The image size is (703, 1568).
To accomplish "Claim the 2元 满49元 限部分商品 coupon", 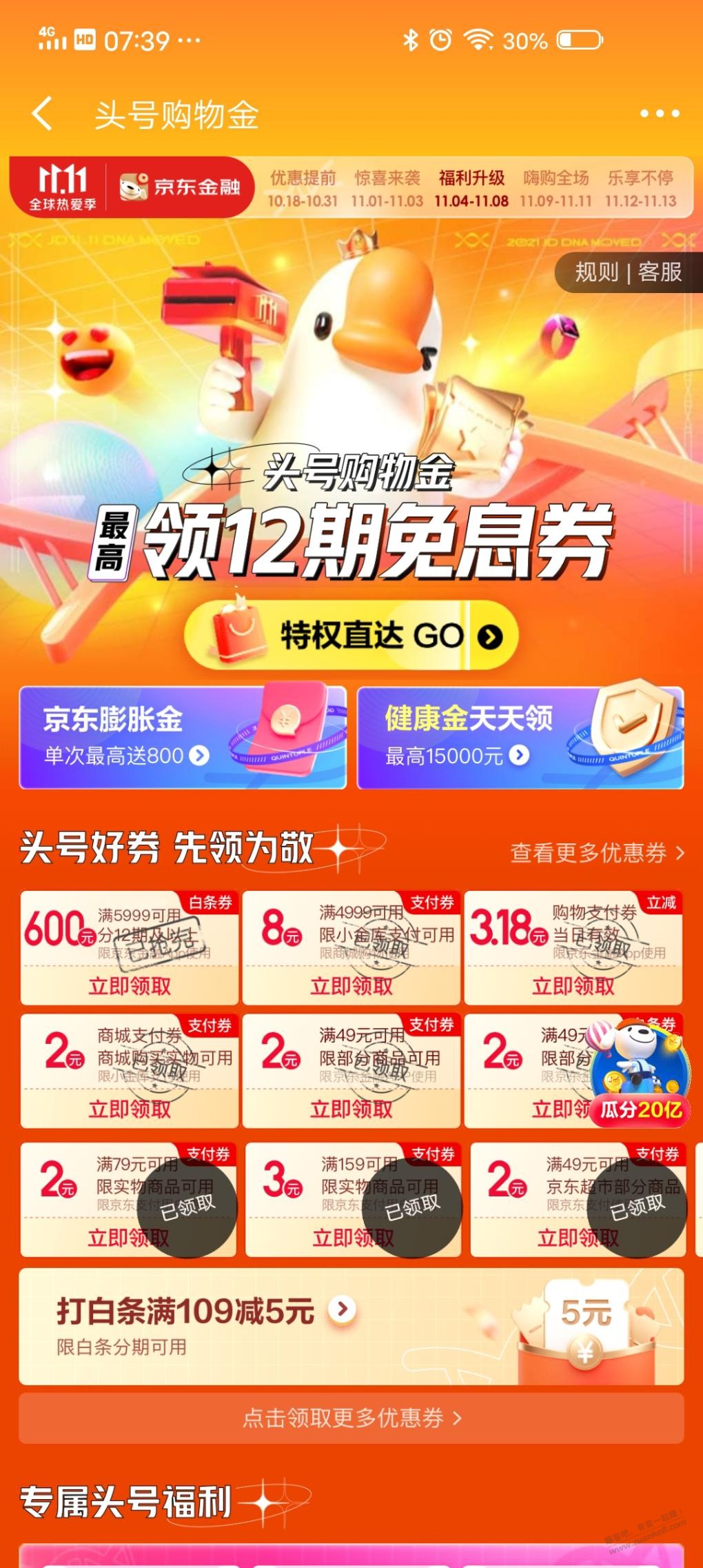I will (x=351, y=1109).
